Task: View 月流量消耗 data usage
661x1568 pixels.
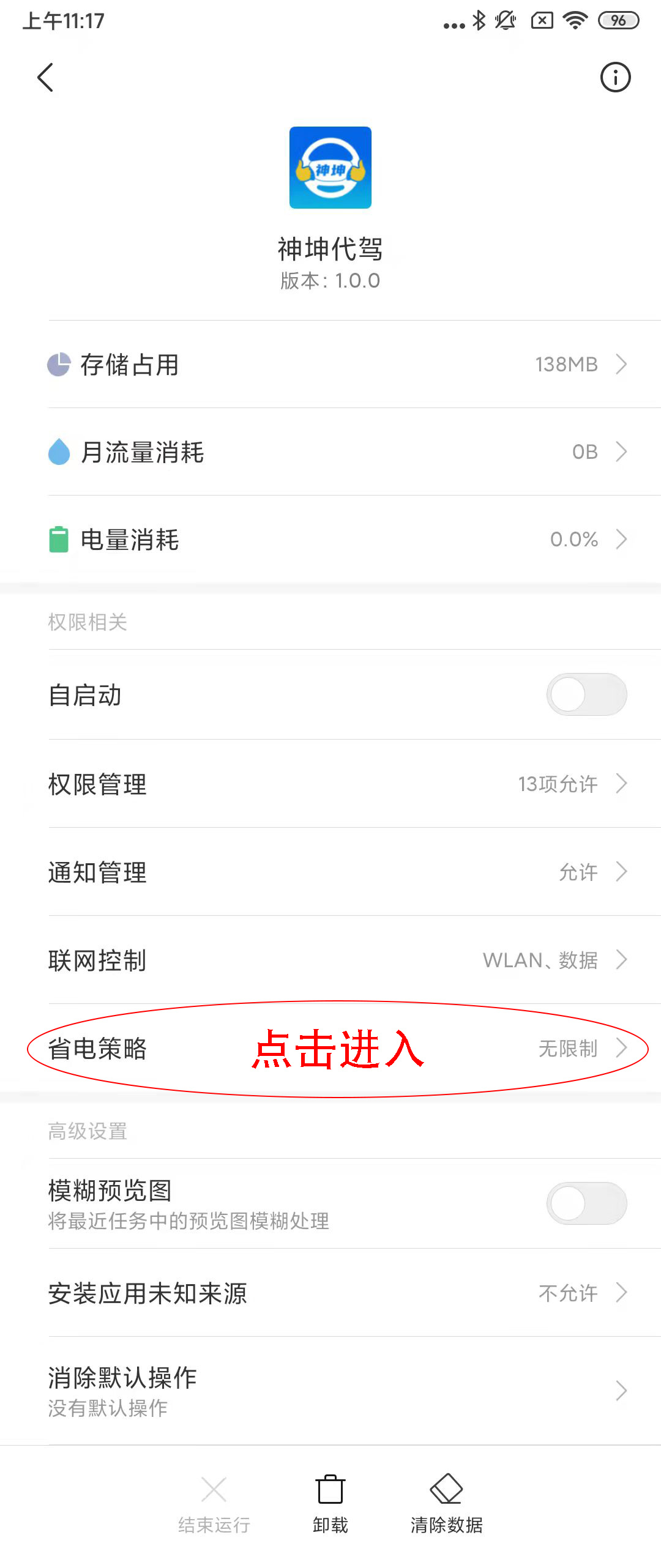Action: pos(337,452)
